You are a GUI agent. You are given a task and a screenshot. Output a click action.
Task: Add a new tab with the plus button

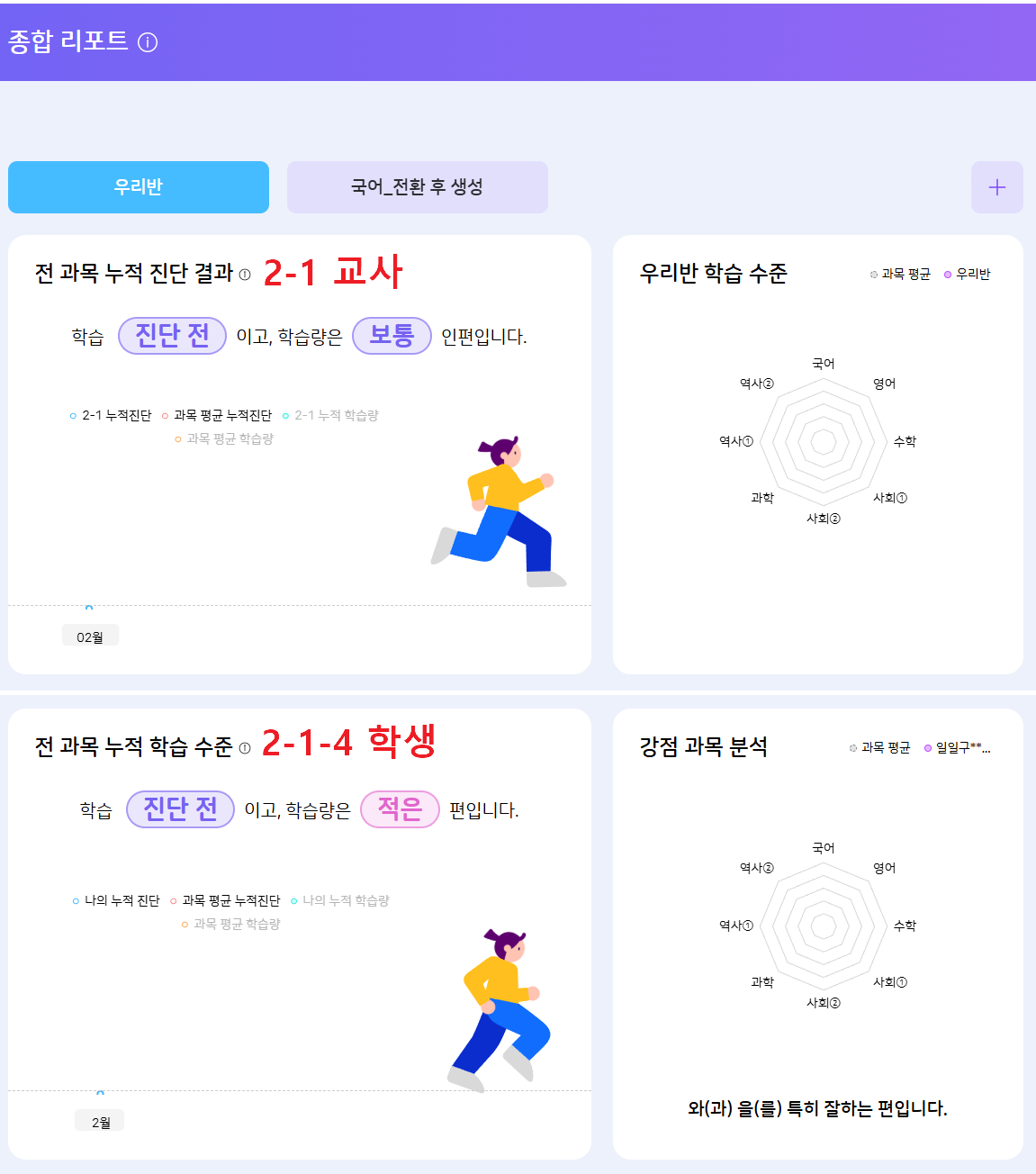[996, 187]
